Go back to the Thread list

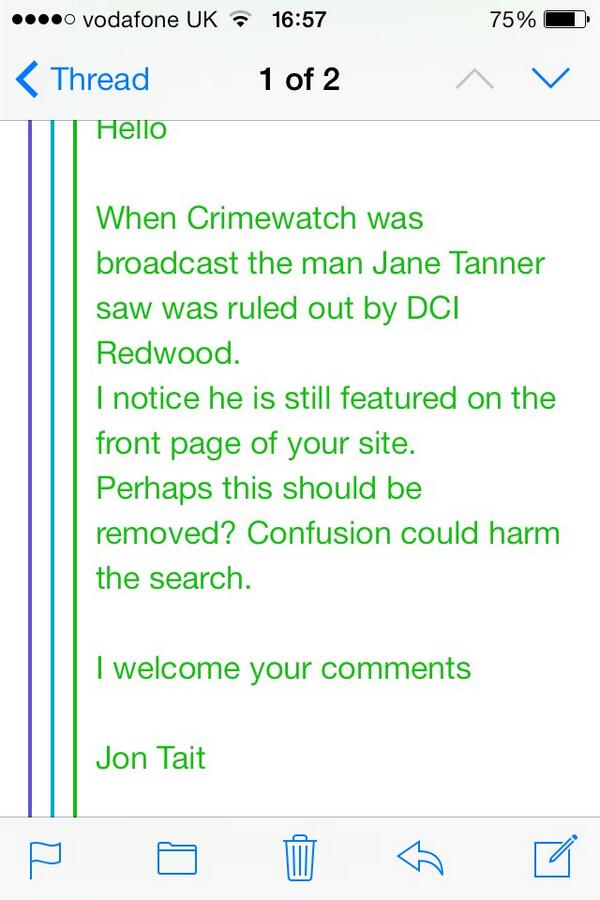point(84,79)
